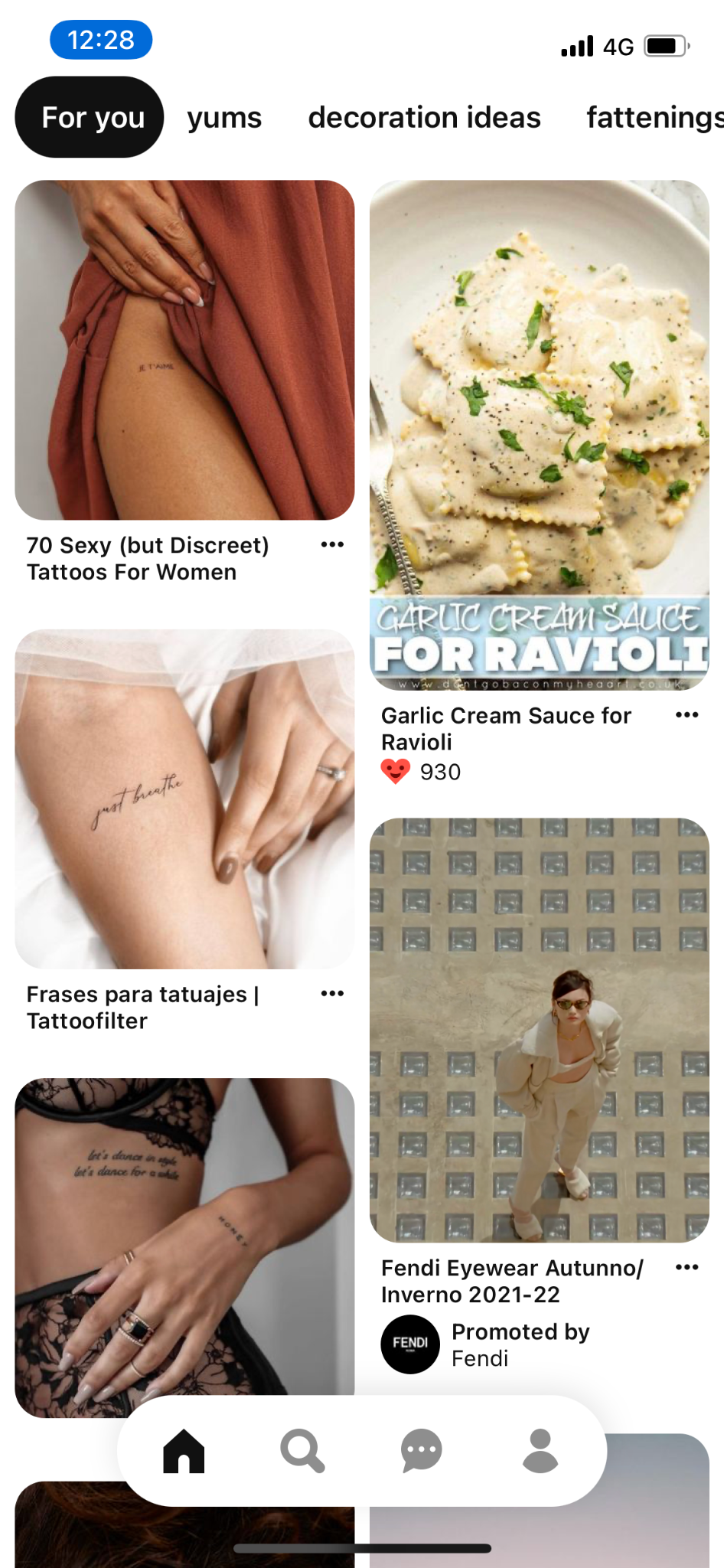Open options for Garlic Cream Sauce pin
724x1568 pixels.
686,715
